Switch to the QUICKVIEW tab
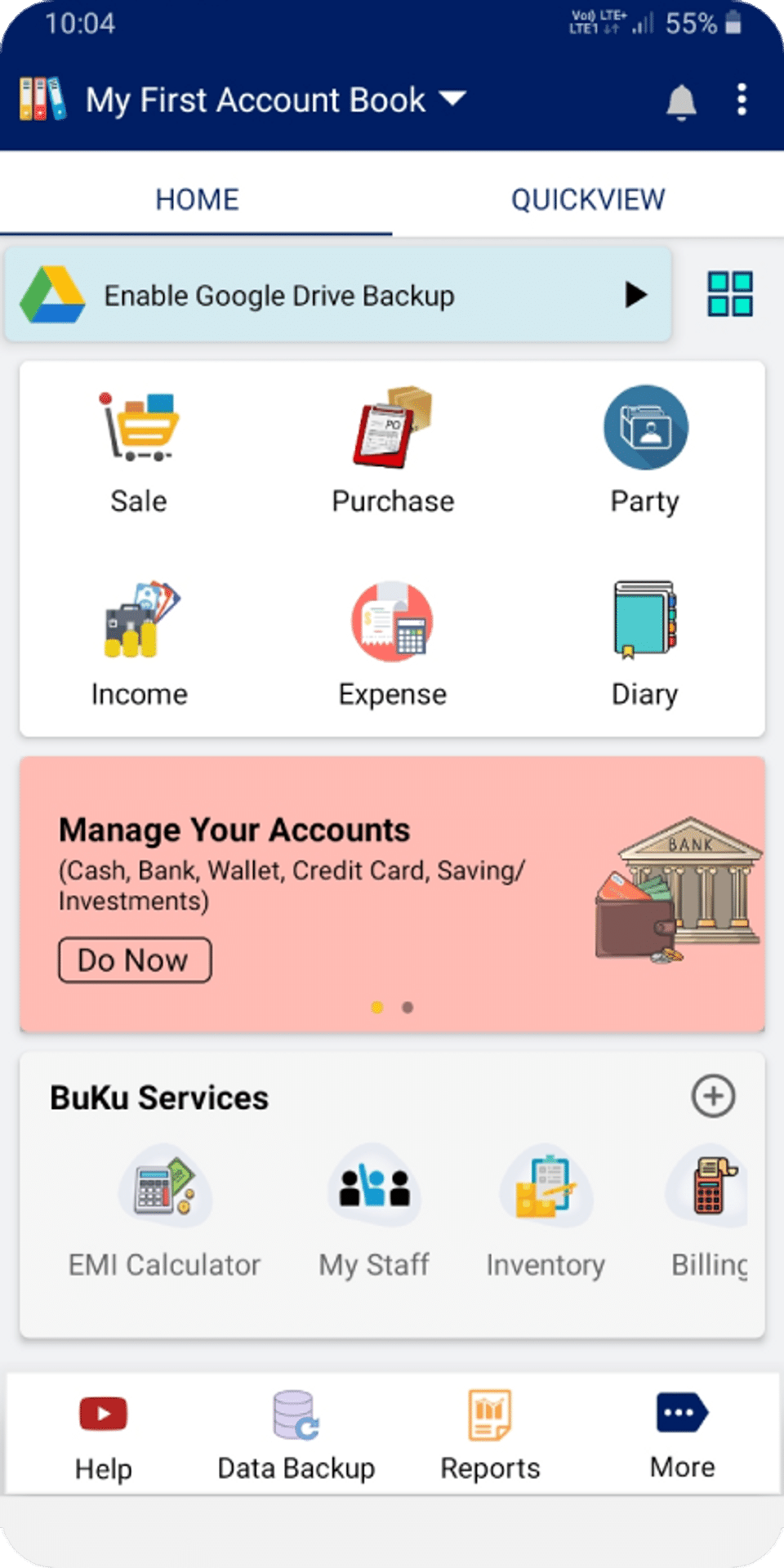 coord(587,199)
